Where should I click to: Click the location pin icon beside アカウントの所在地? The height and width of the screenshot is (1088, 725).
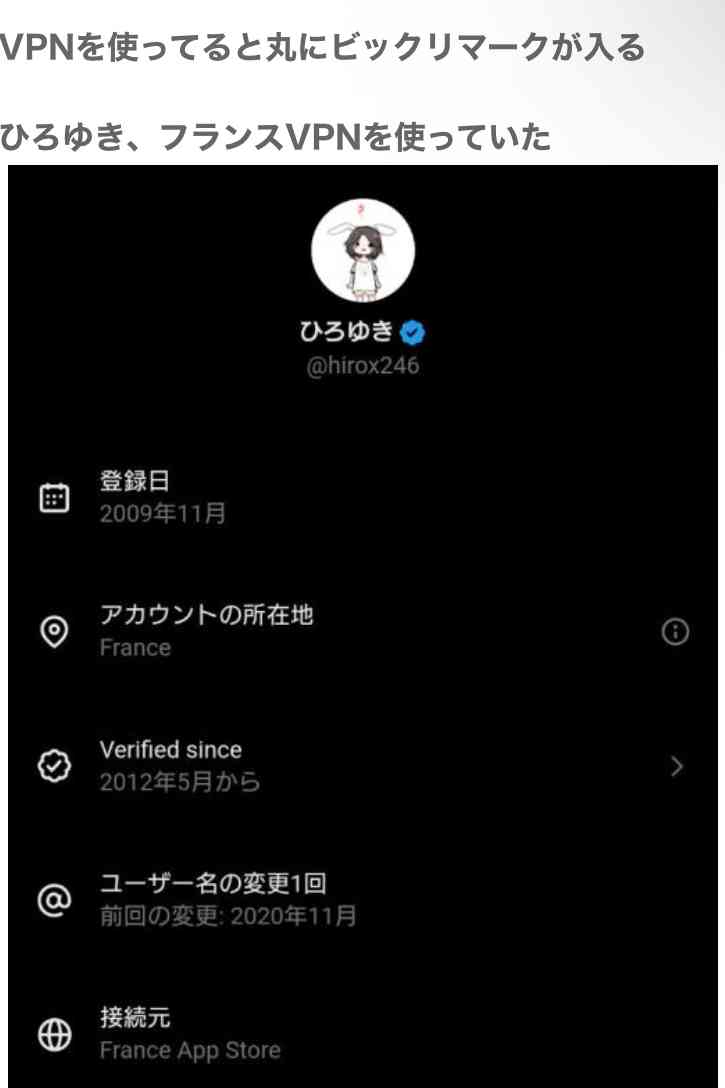click(x=57, y=630)
